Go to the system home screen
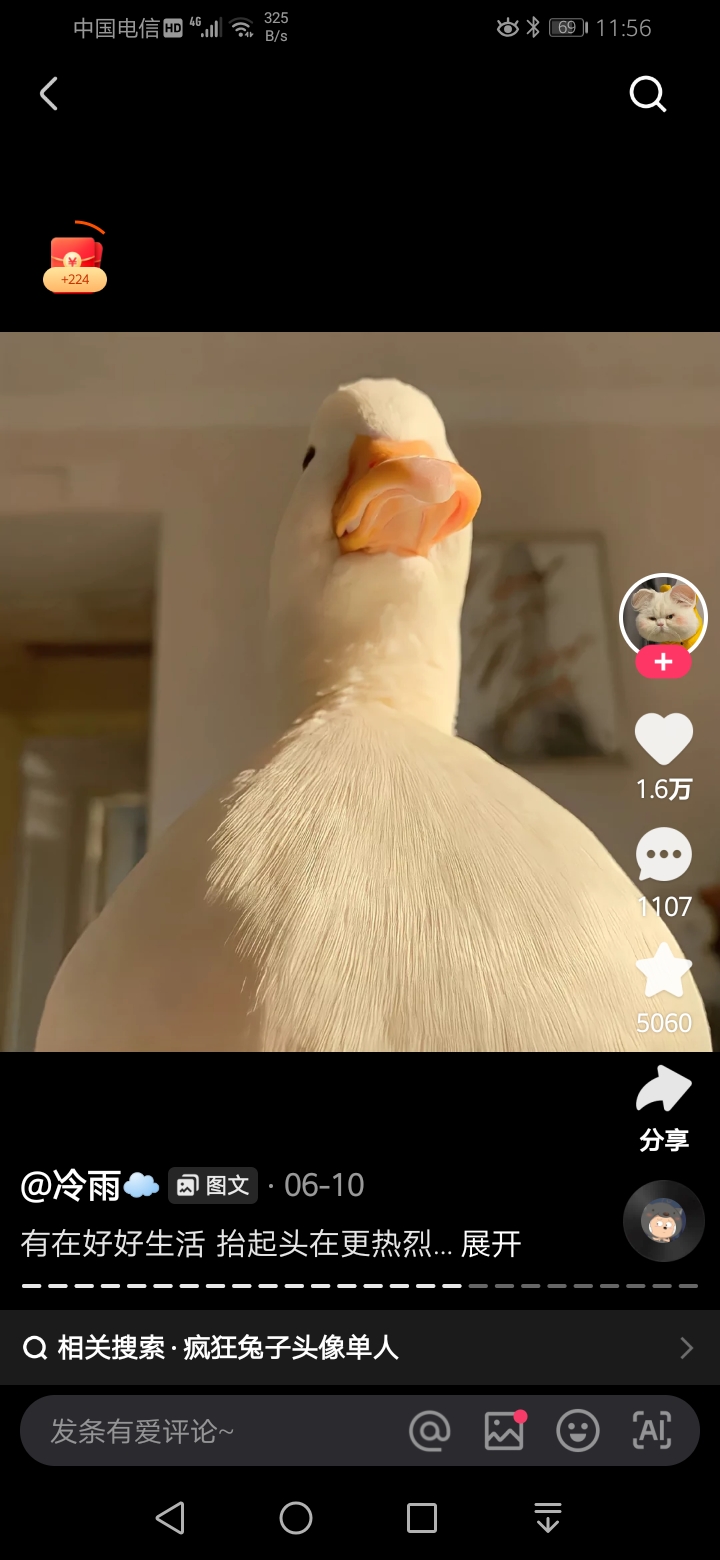 click(296, 1518)
